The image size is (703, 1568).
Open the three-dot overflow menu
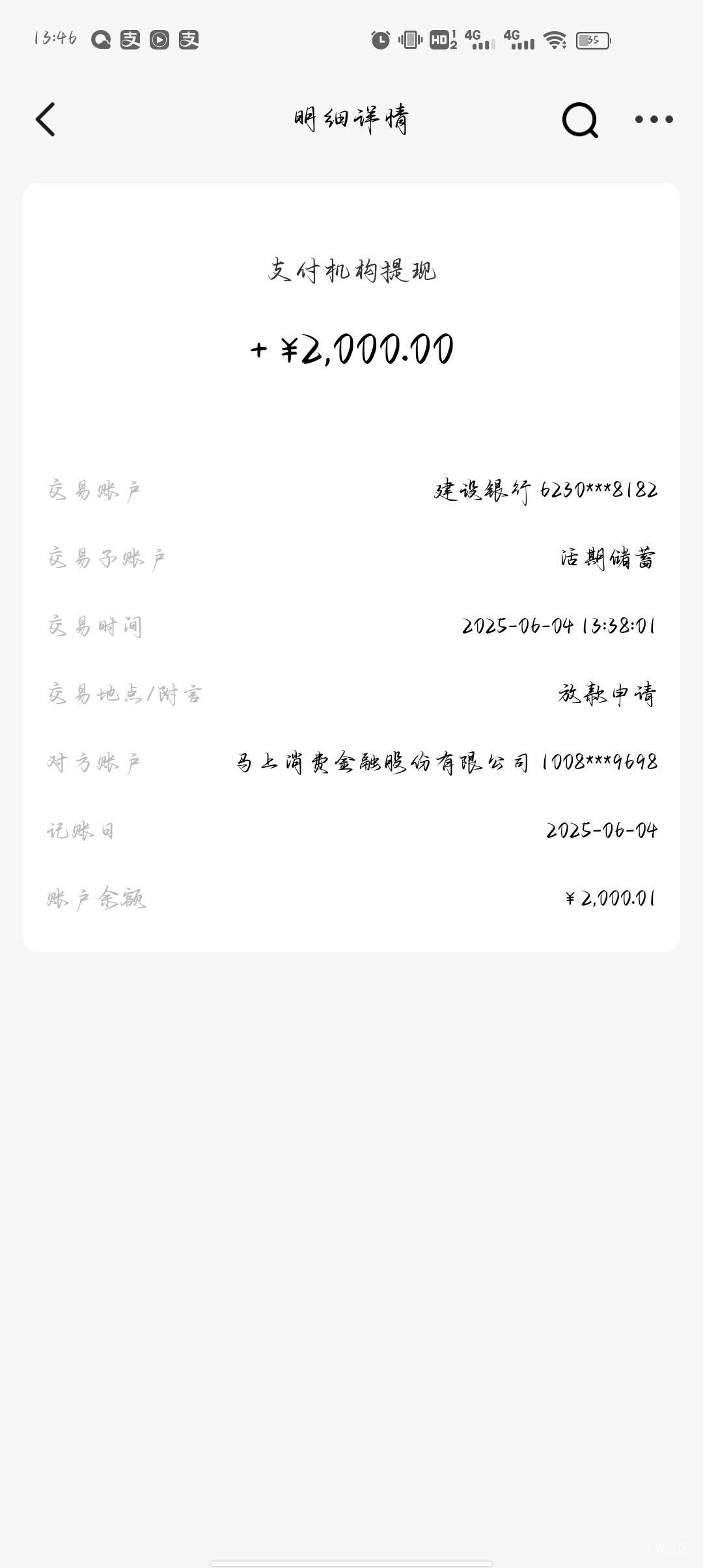(x=654, y=119)
